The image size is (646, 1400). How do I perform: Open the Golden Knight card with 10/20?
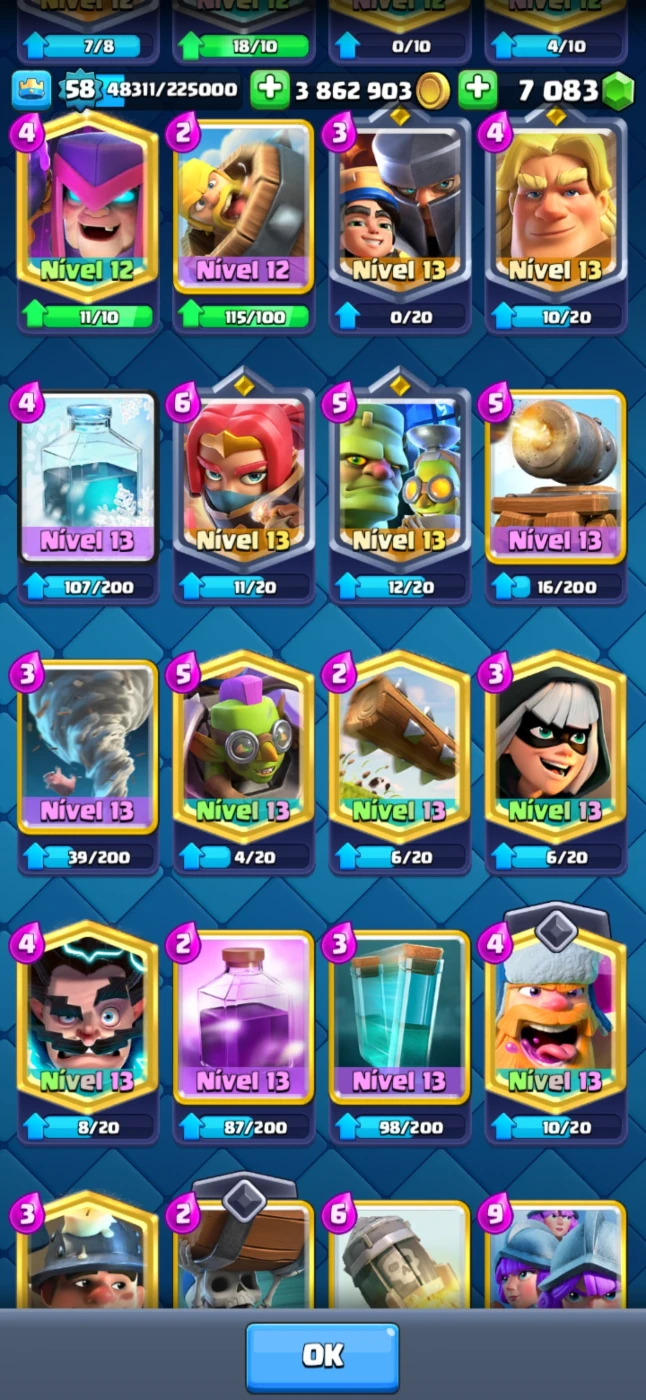[556, 210]
